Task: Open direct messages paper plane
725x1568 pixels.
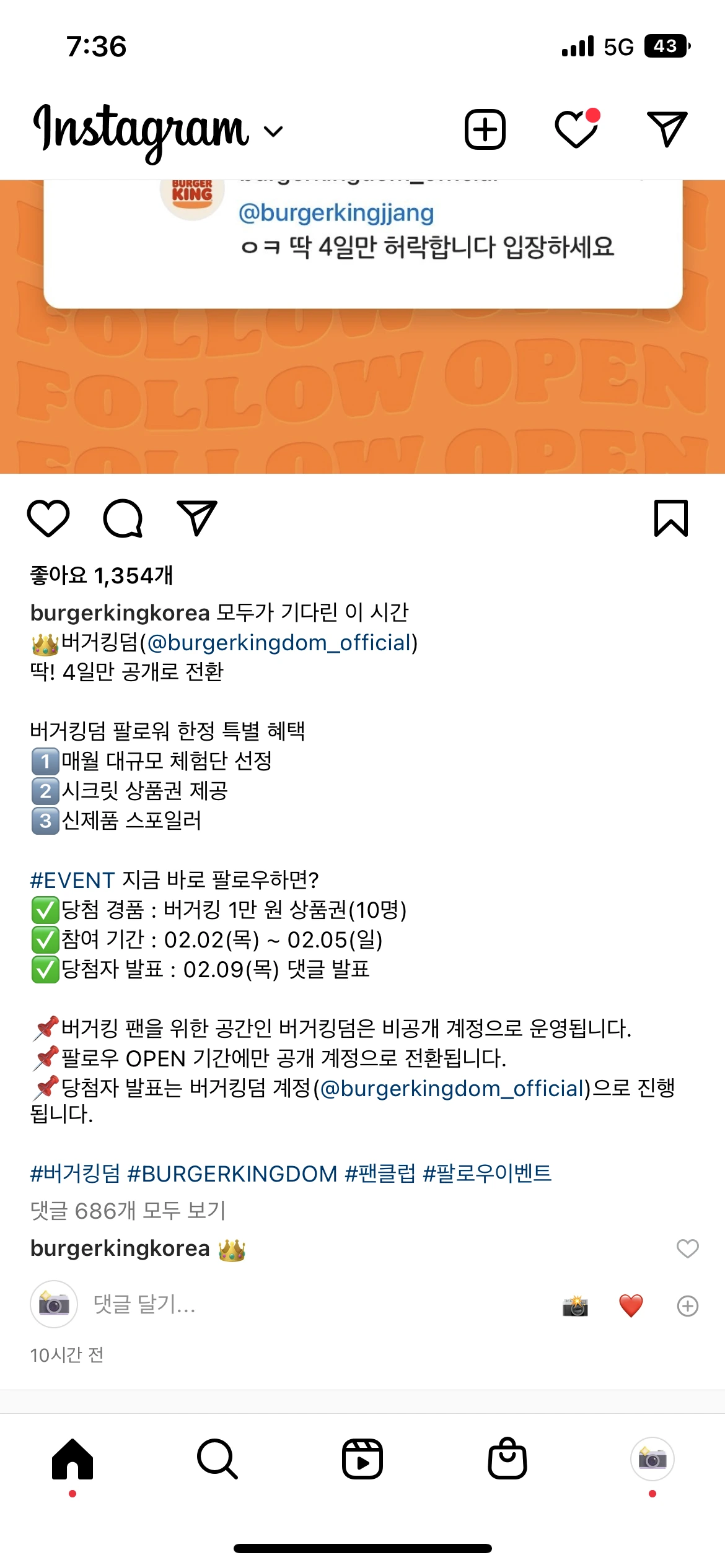Action: (667, 129)
